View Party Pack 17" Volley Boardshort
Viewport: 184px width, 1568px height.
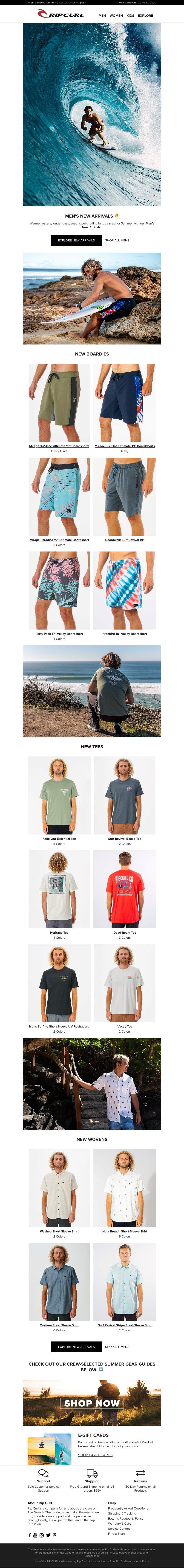59,634
